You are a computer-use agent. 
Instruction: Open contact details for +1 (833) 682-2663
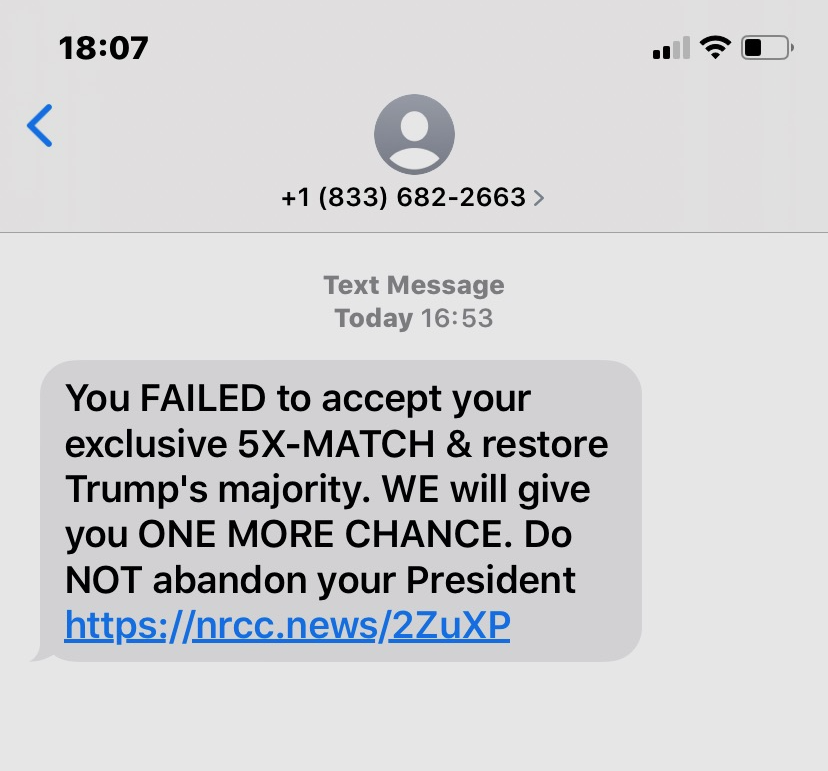click(413, 197)
